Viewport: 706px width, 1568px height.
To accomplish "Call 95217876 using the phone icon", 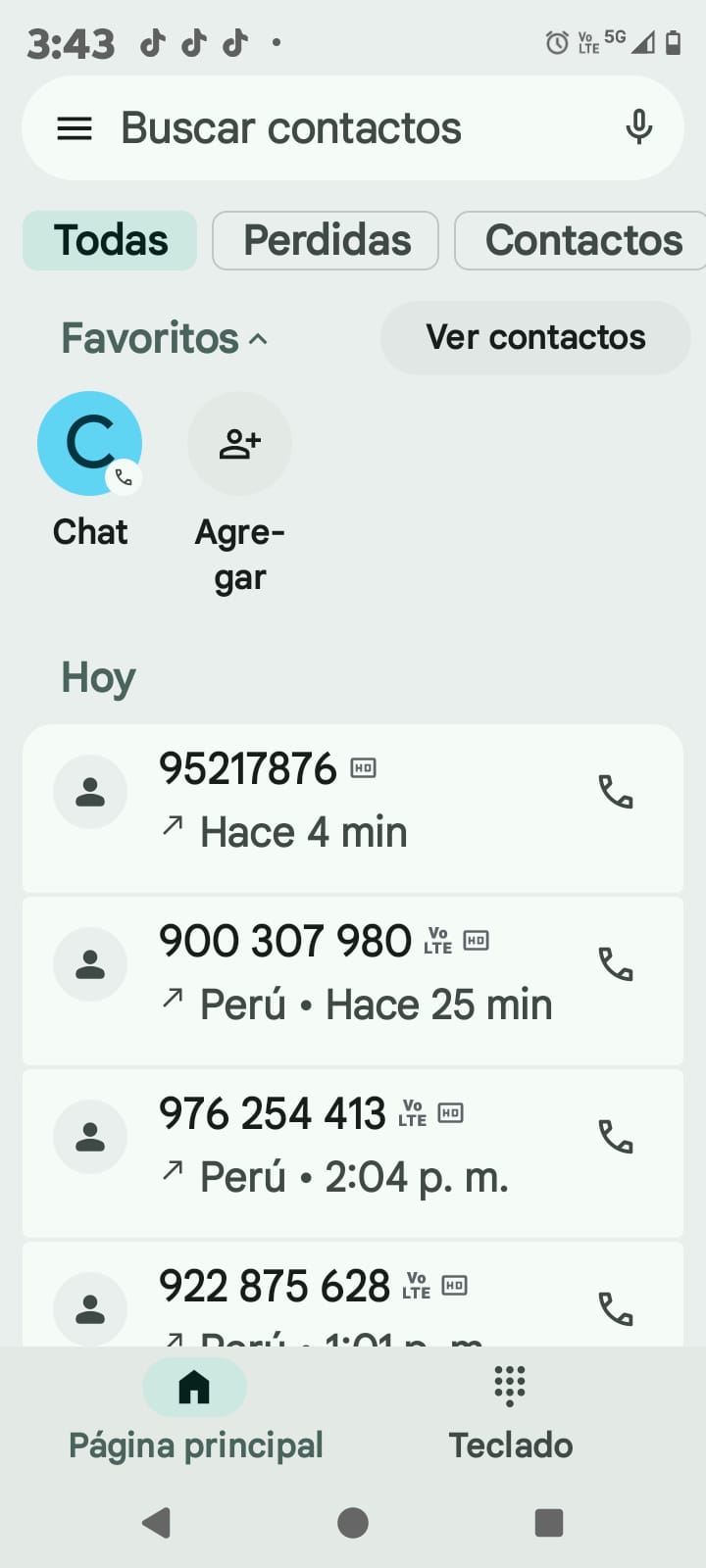I will [616, 792].
